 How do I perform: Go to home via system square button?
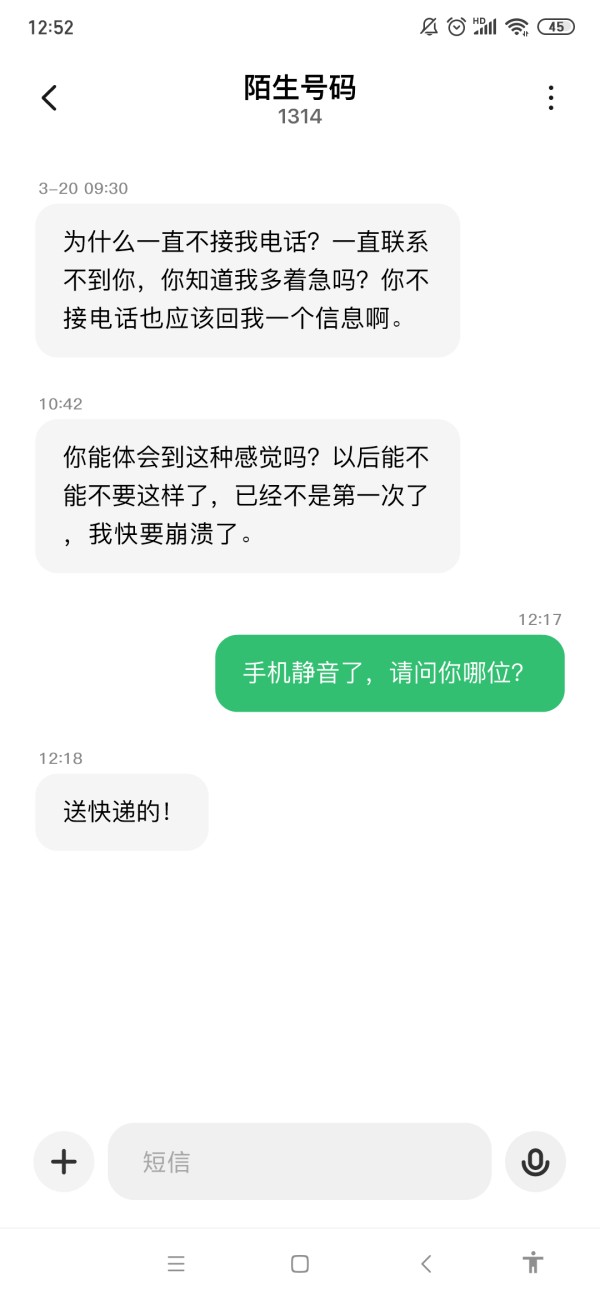[300, 1264]
